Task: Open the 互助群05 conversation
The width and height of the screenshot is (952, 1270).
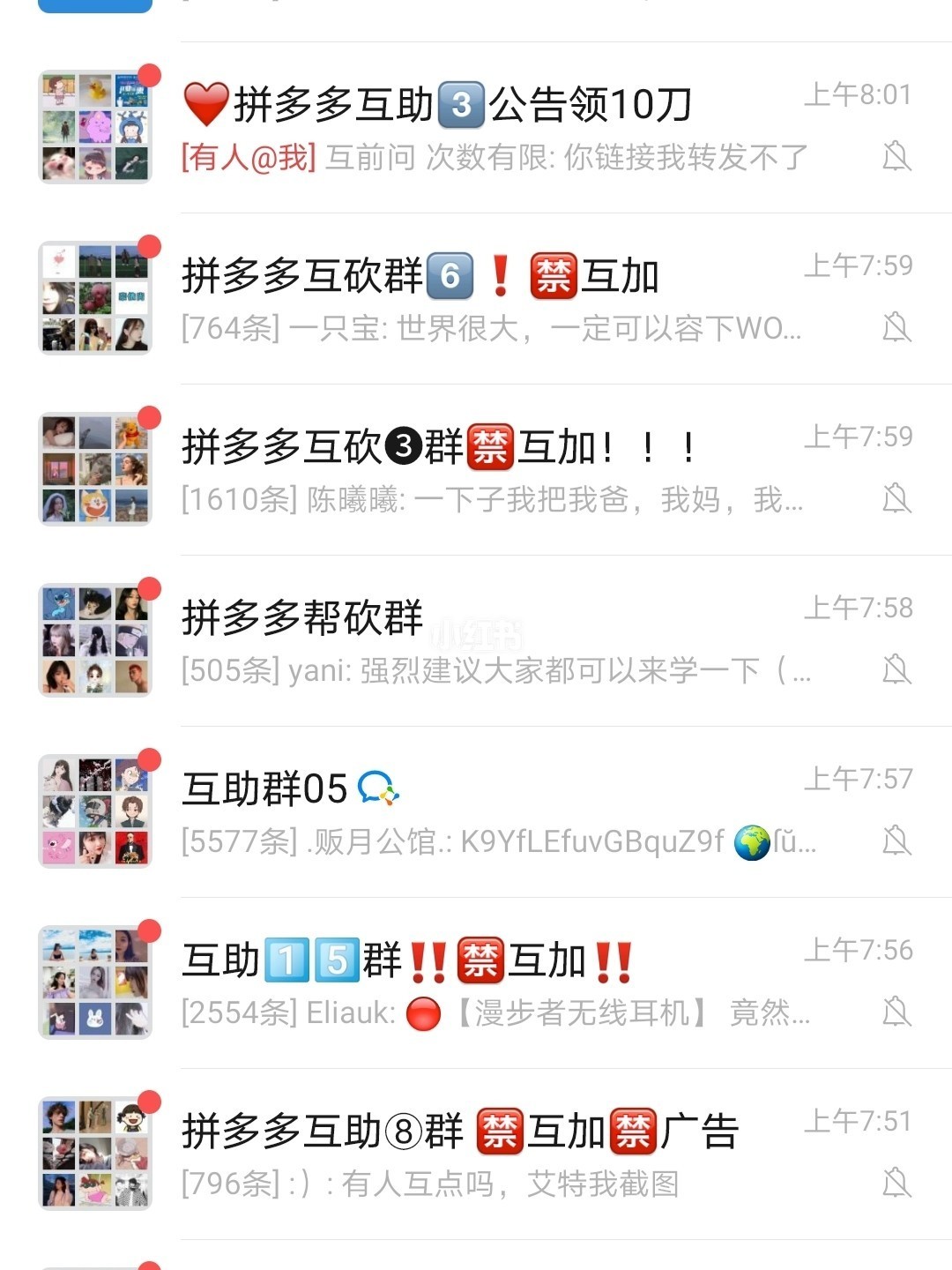Action: [476, 812]
